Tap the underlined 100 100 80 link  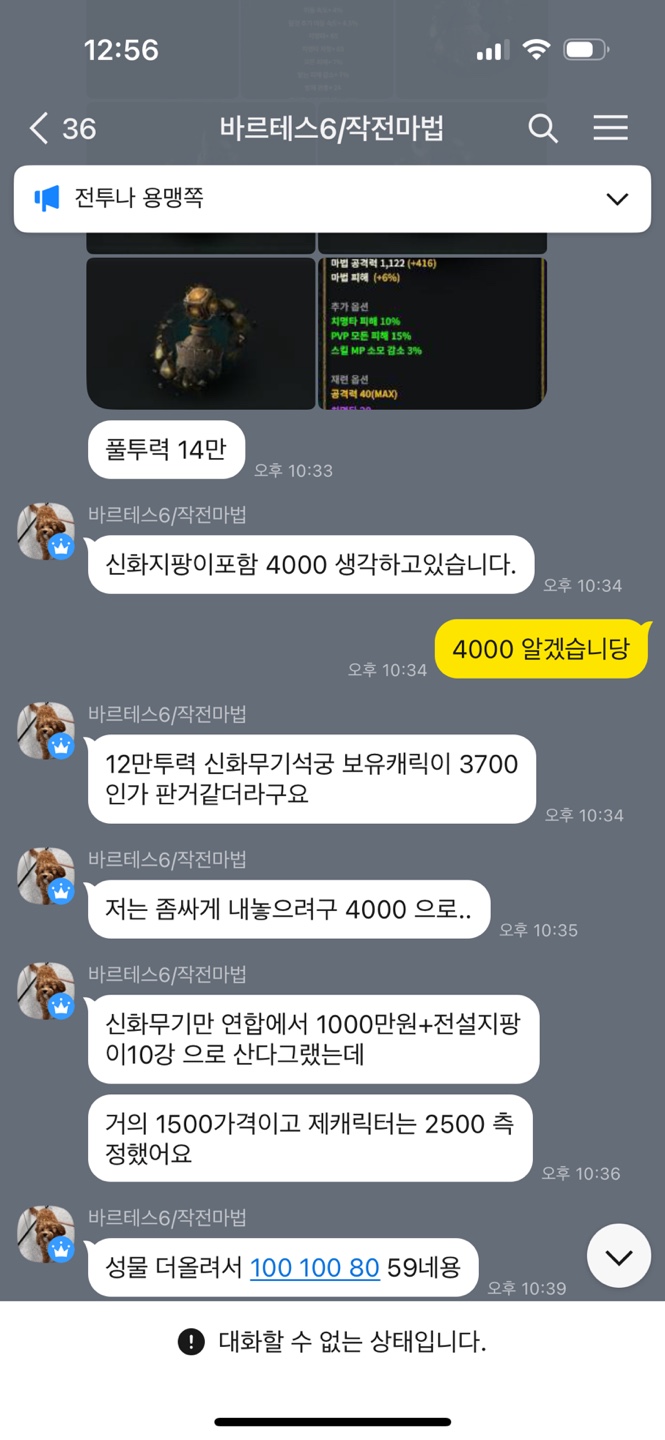click(x=314, y=1268)
